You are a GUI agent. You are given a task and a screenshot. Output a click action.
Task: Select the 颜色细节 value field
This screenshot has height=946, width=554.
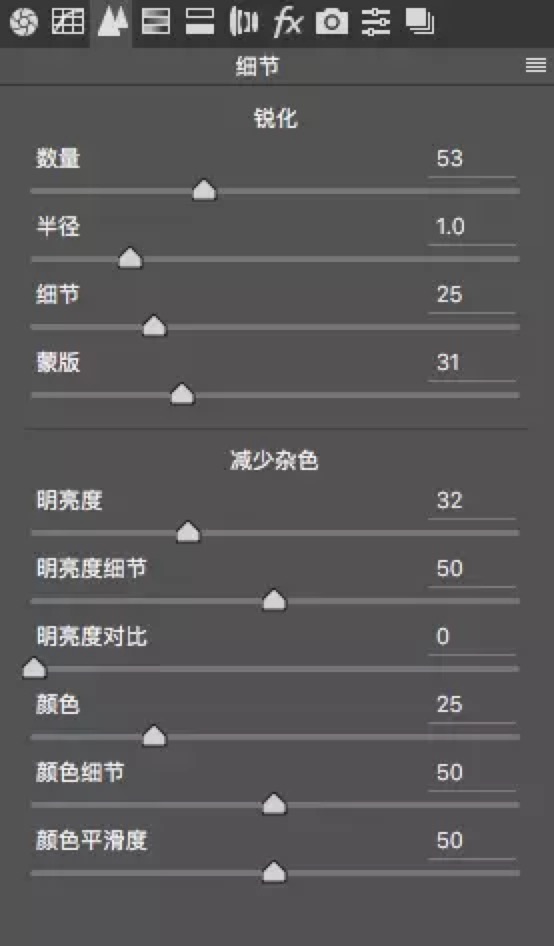pos(472,773)
